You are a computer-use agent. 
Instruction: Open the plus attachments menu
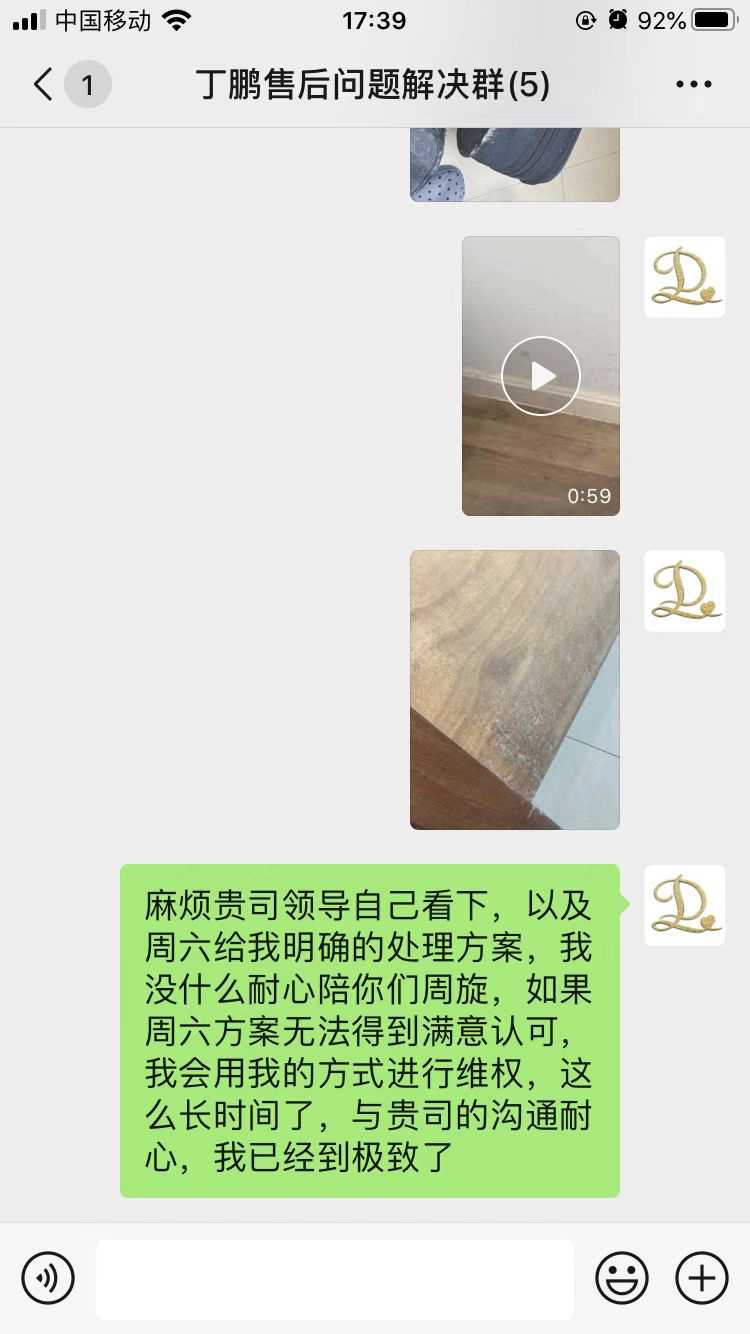click(702, 1278)
